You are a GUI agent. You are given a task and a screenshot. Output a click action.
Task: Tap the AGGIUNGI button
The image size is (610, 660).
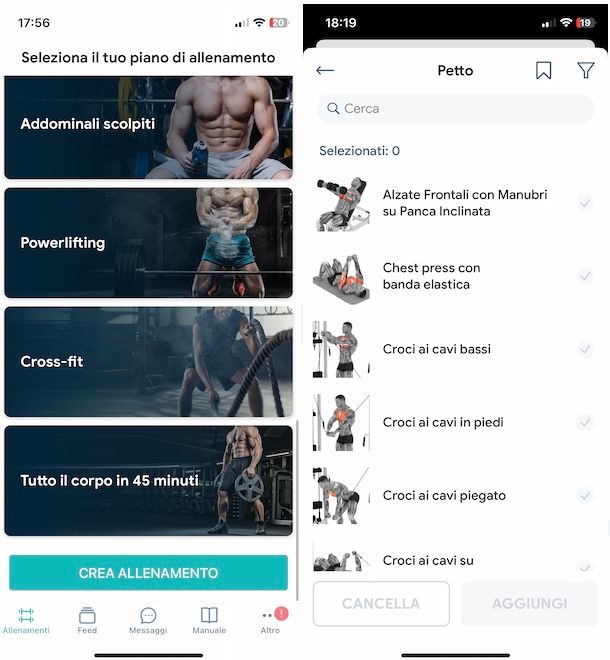point(529,604)
